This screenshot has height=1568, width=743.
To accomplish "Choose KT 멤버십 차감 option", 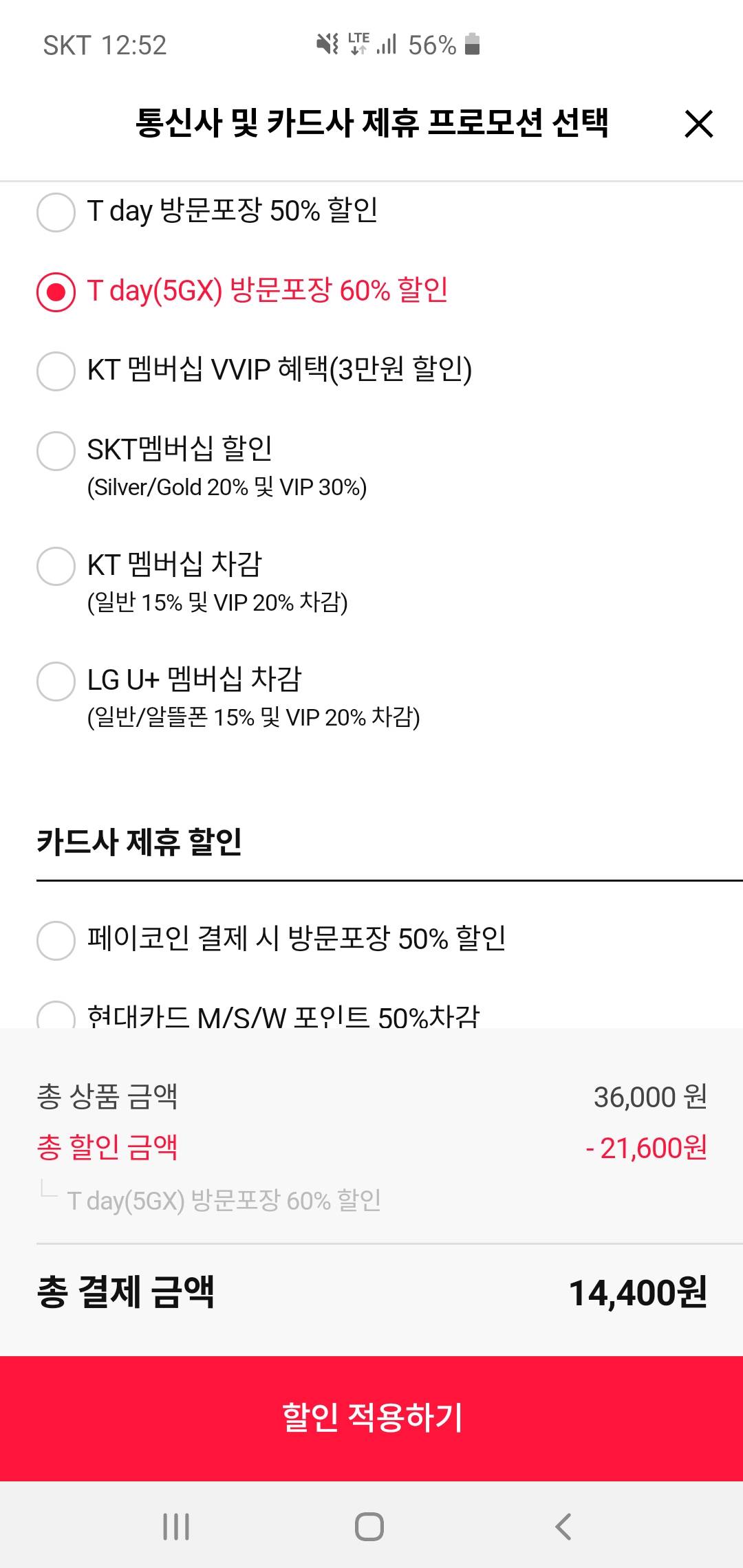I will coord(56,566).
